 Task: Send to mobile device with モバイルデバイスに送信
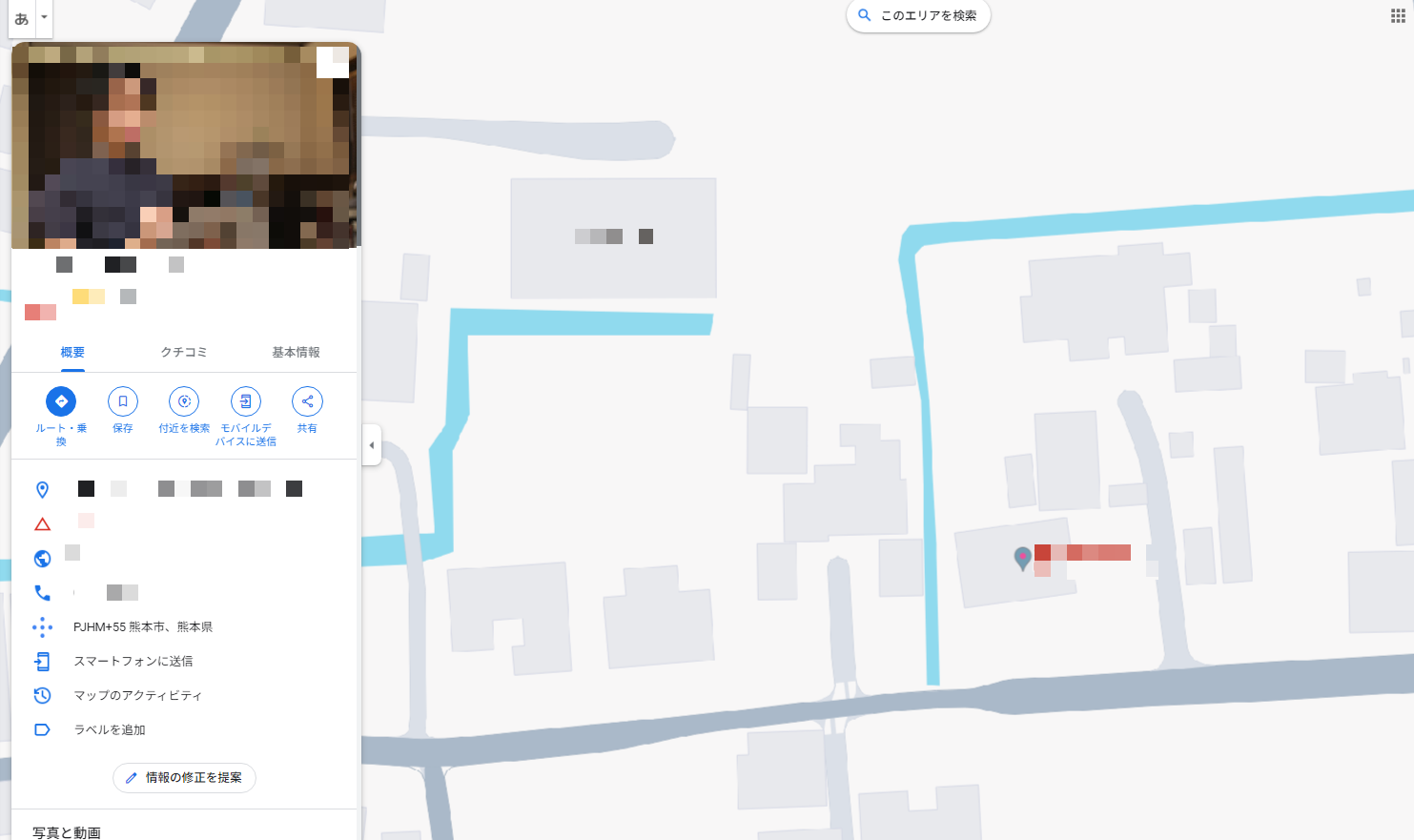[246, 401]
